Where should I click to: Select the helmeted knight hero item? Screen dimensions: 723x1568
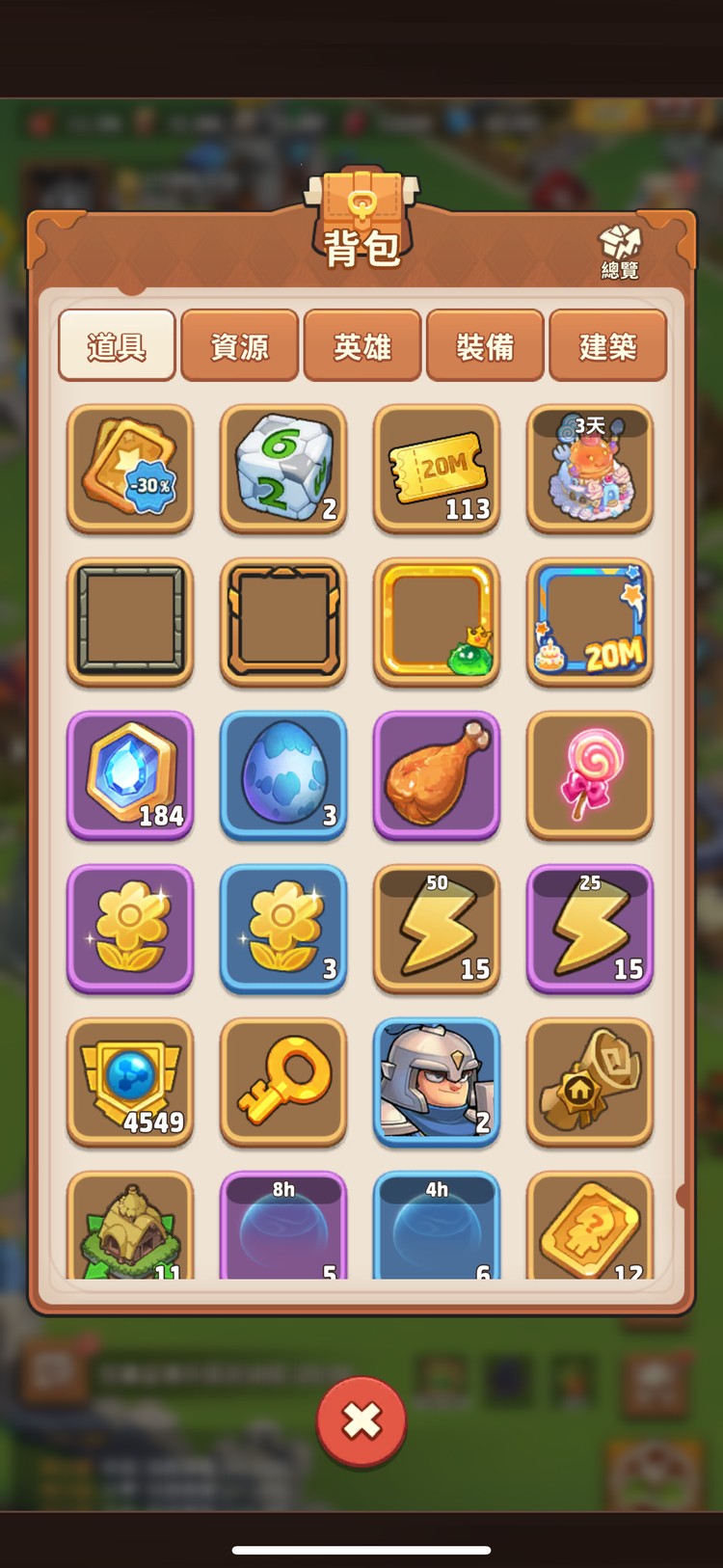pyautogui.click(x=437, y=1082)
